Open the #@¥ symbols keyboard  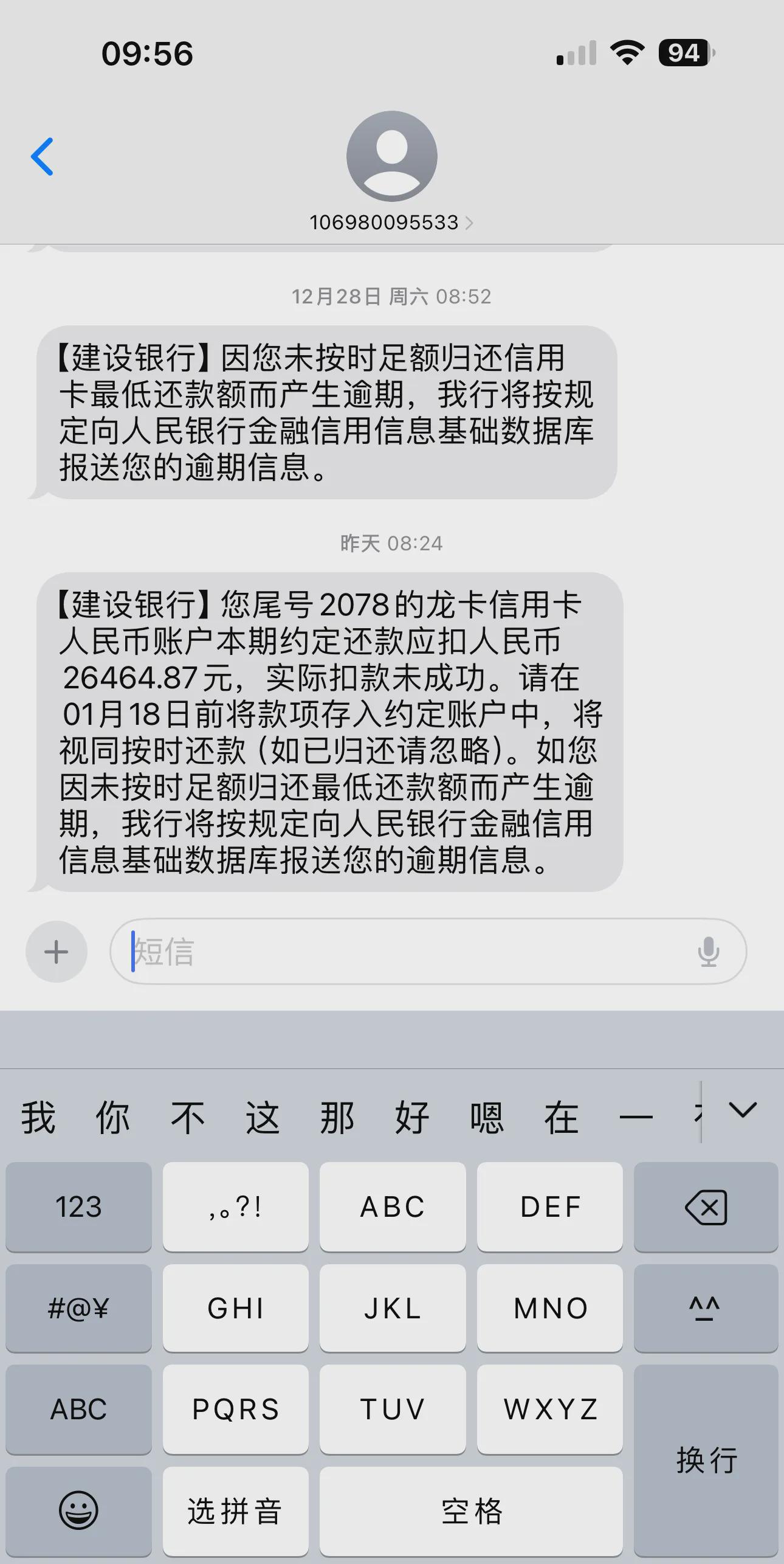(78, 1308)
